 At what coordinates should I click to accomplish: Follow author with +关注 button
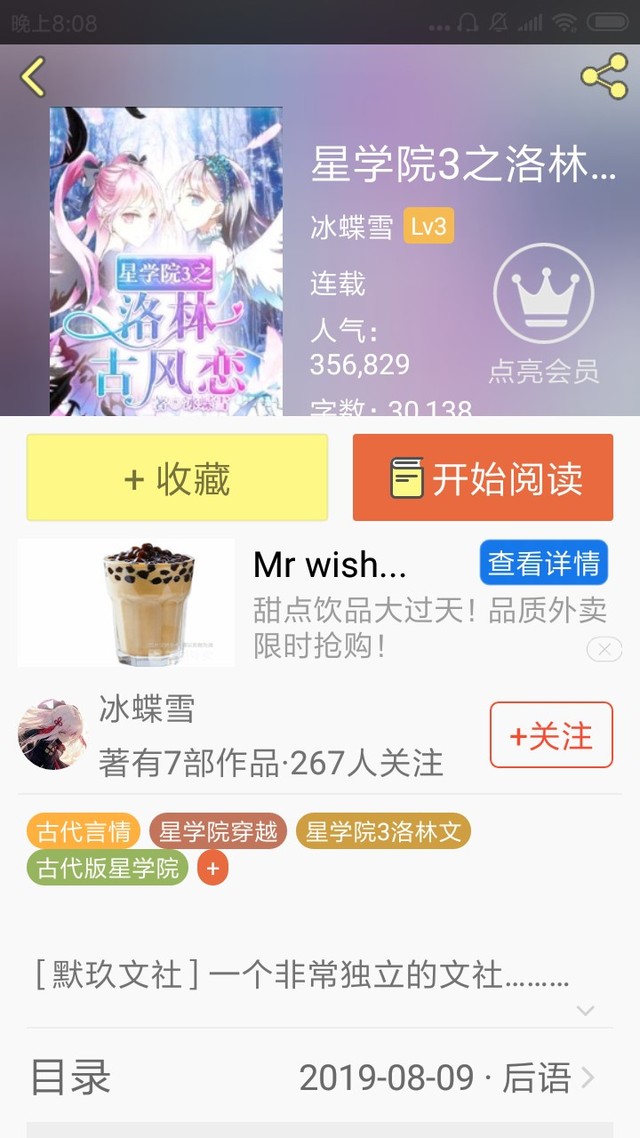pyautogui.click(x=551, y=735)
